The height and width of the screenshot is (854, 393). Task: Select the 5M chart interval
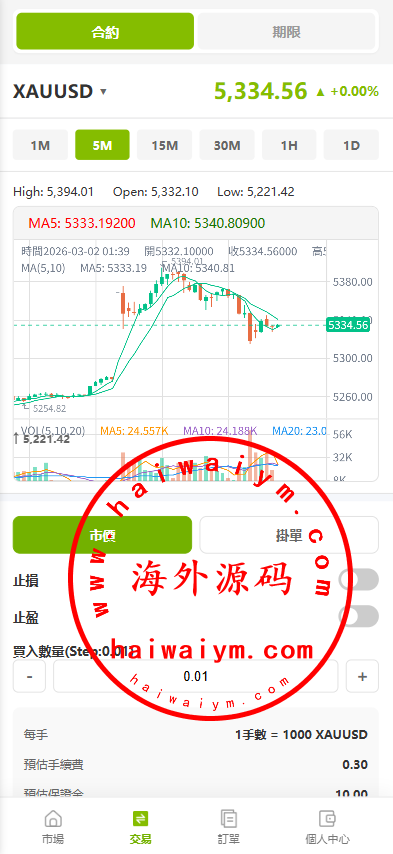pos(102,145)
